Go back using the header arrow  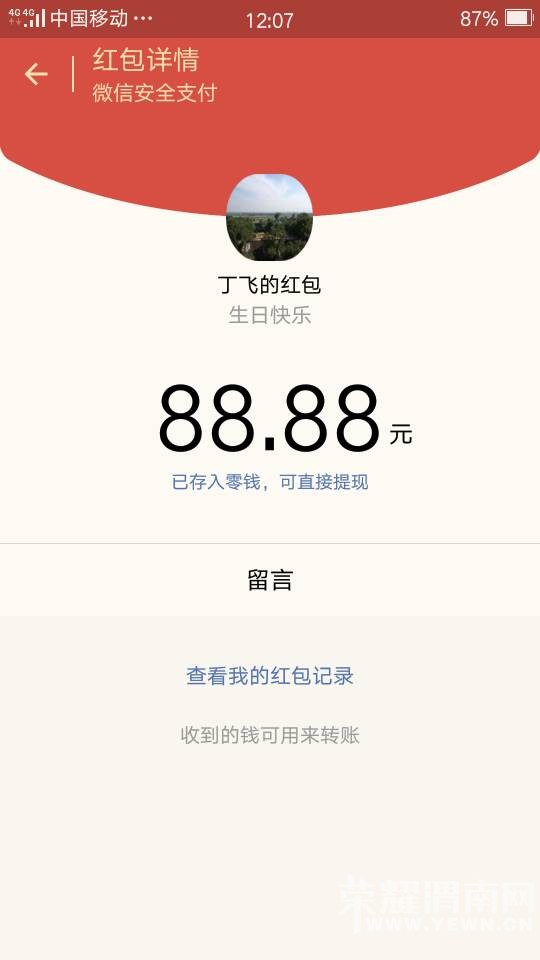pyautogui.click(x=36, y=74)
